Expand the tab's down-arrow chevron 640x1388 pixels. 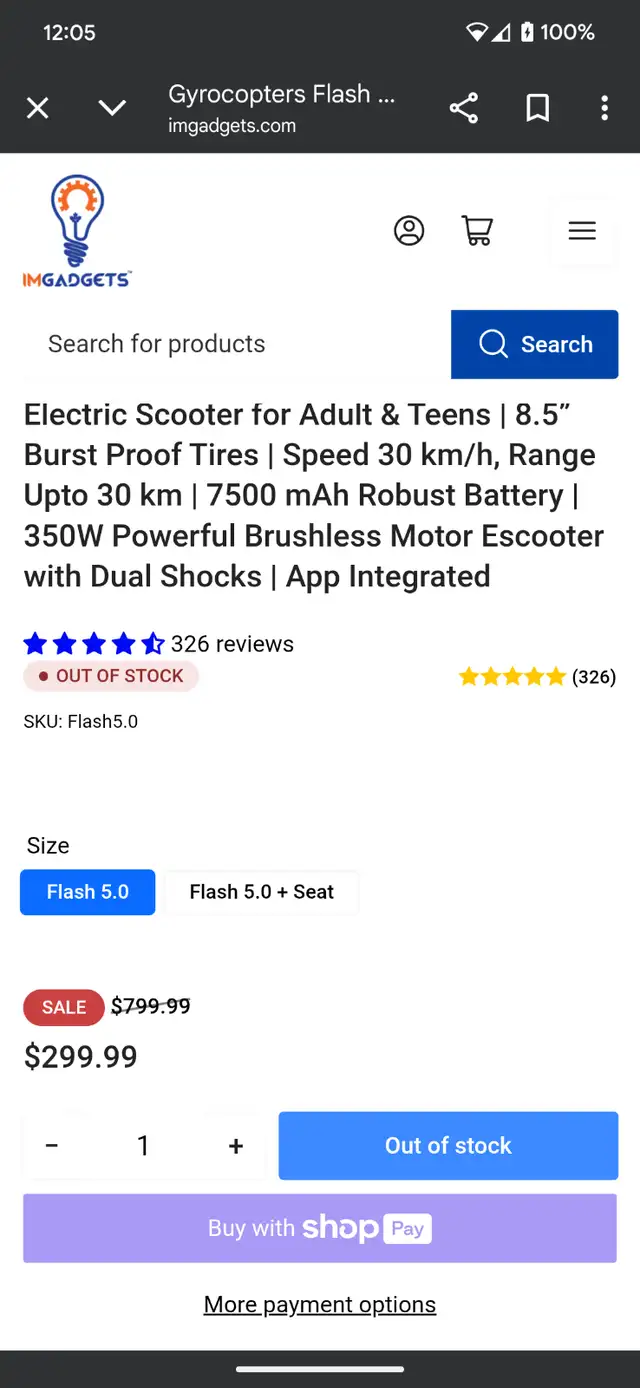(112, 108)
